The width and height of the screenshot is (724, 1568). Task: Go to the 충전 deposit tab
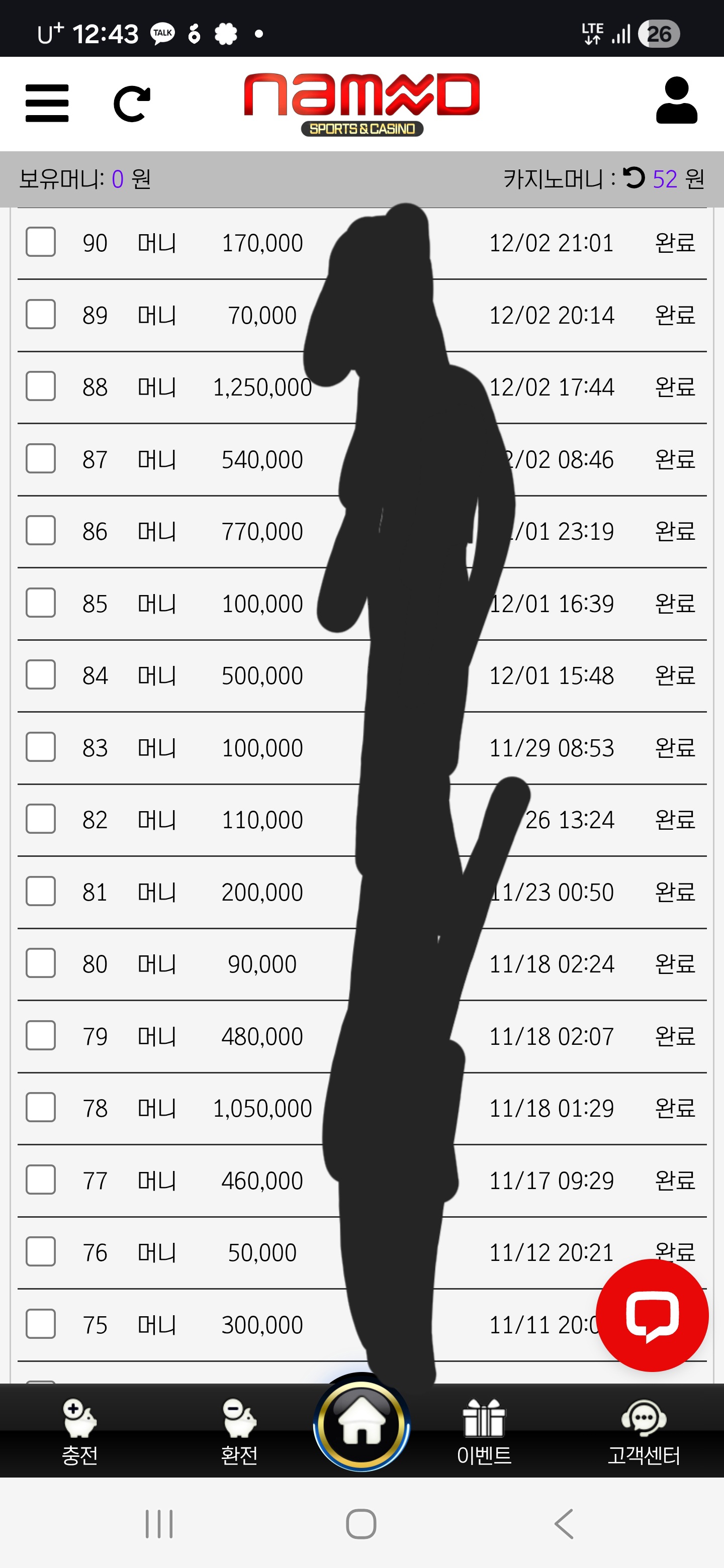(x=80, y=1432)
